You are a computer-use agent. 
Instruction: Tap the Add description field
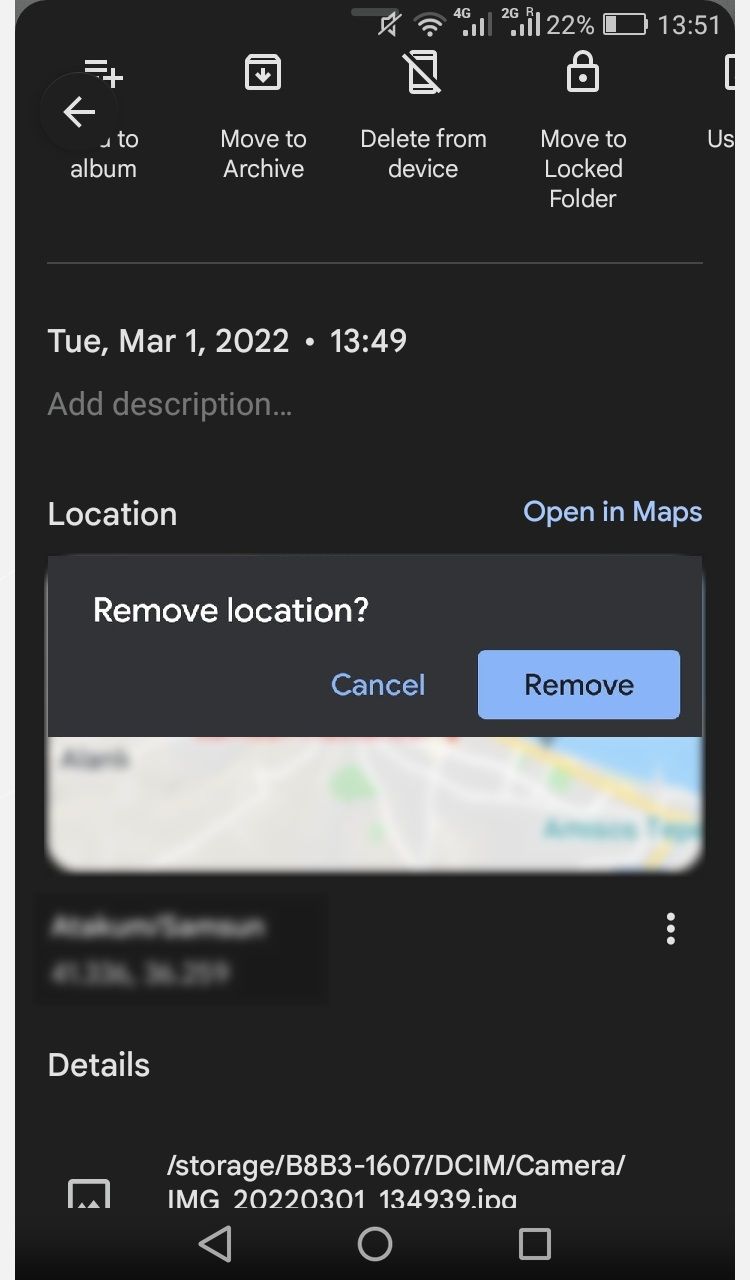pos(170,403)
